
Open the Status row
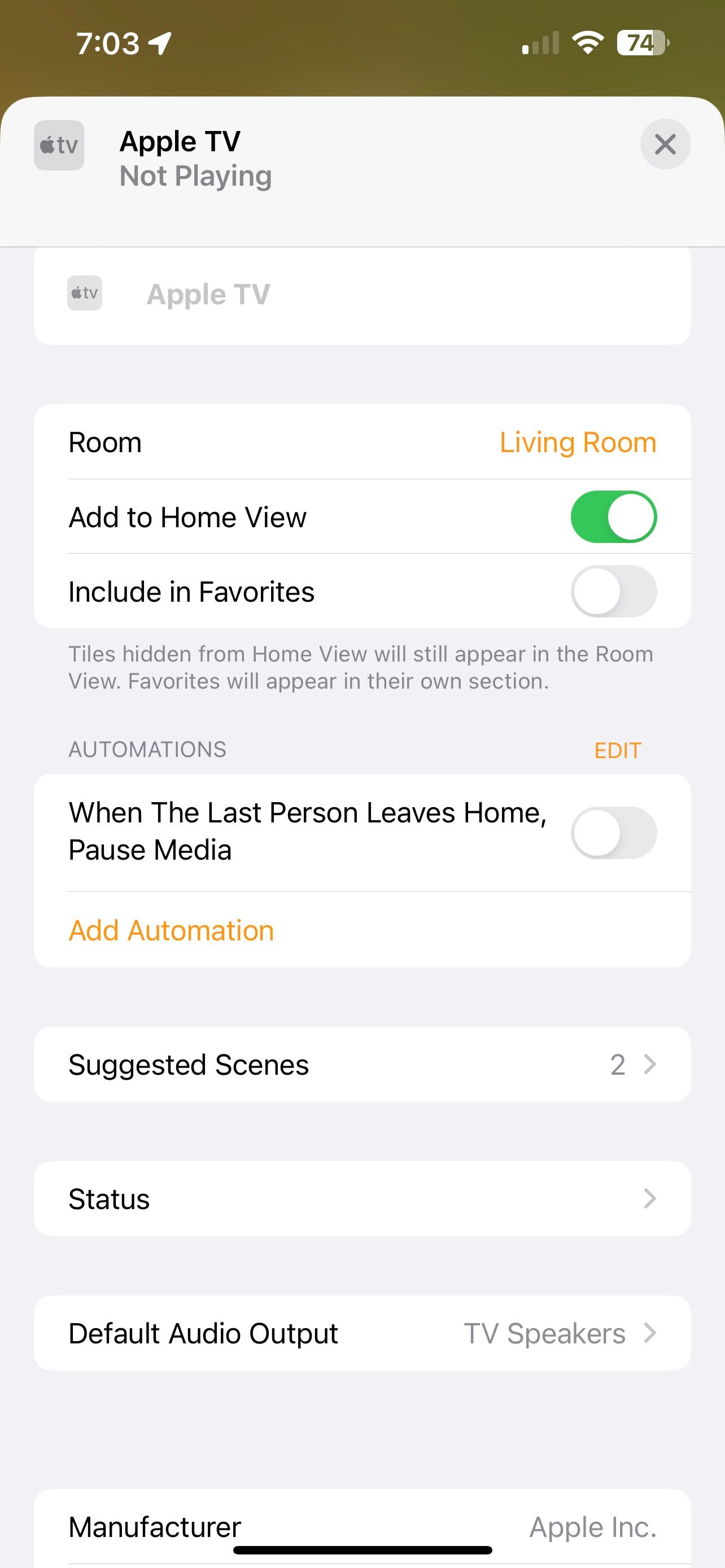362,1198
